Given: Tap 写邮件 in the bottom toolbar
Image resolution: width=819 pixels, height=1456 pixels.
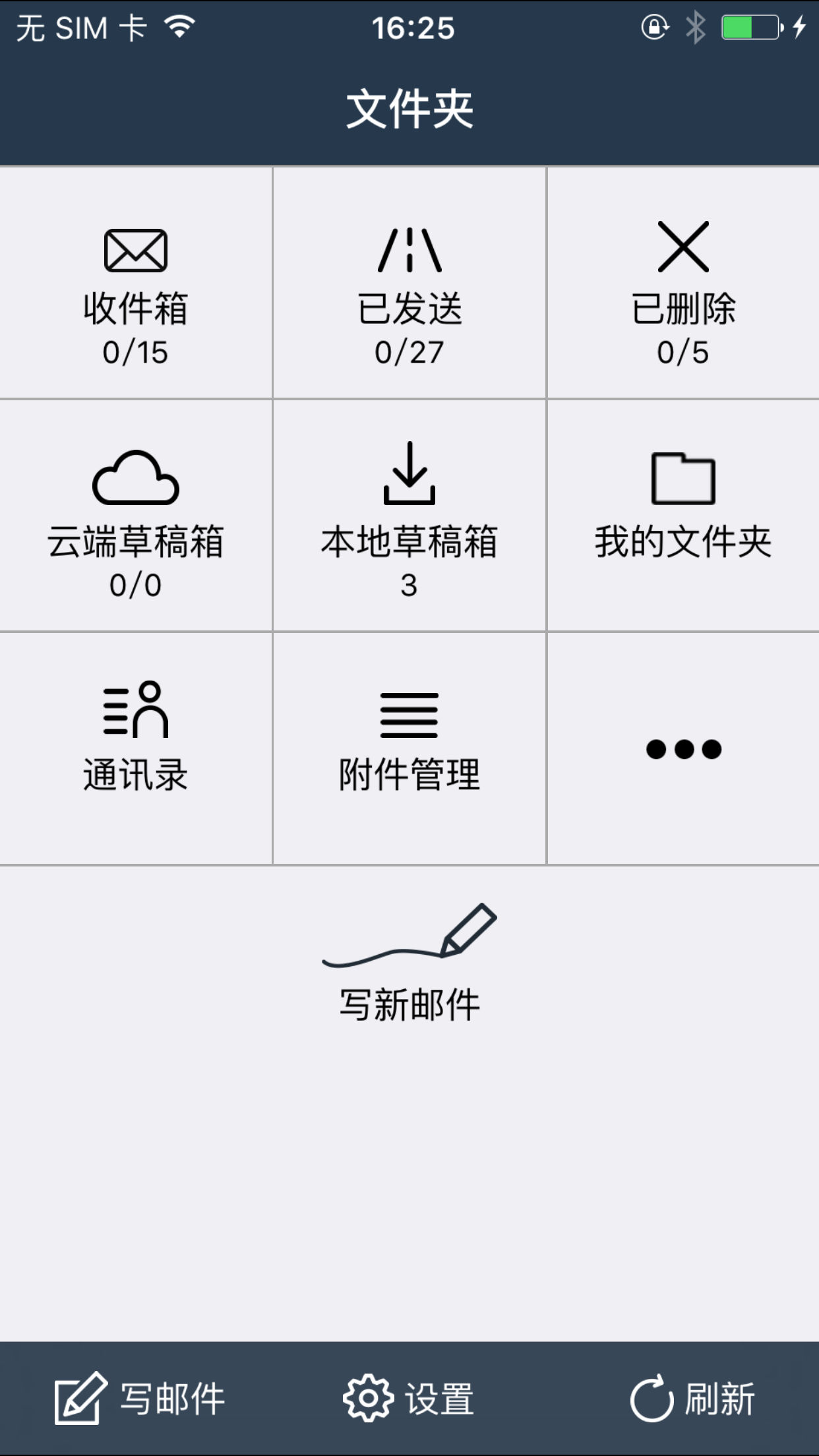Looking at the screenshot, I should tap(140, 1398).
